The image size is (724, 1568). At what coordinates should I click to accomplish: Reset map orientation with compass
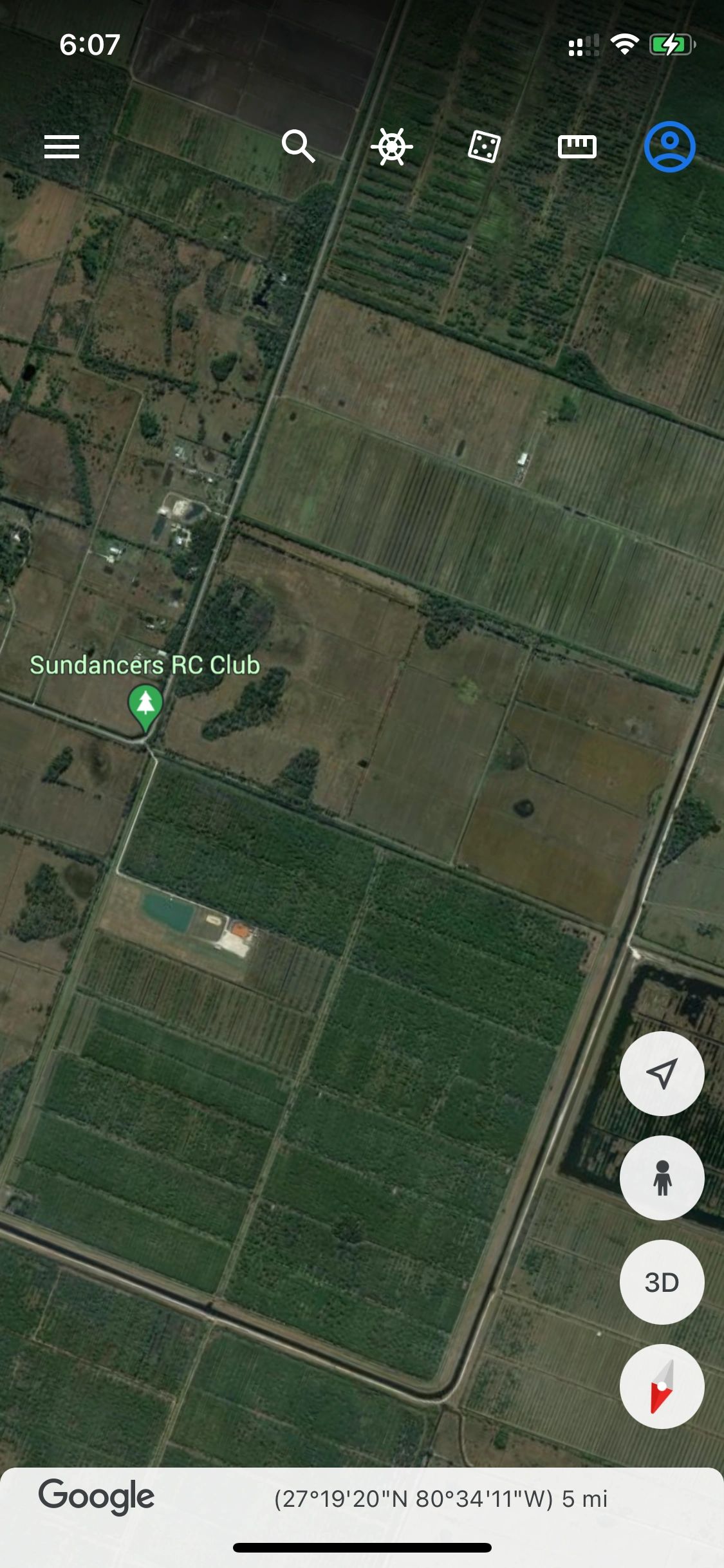[662, 1386]
